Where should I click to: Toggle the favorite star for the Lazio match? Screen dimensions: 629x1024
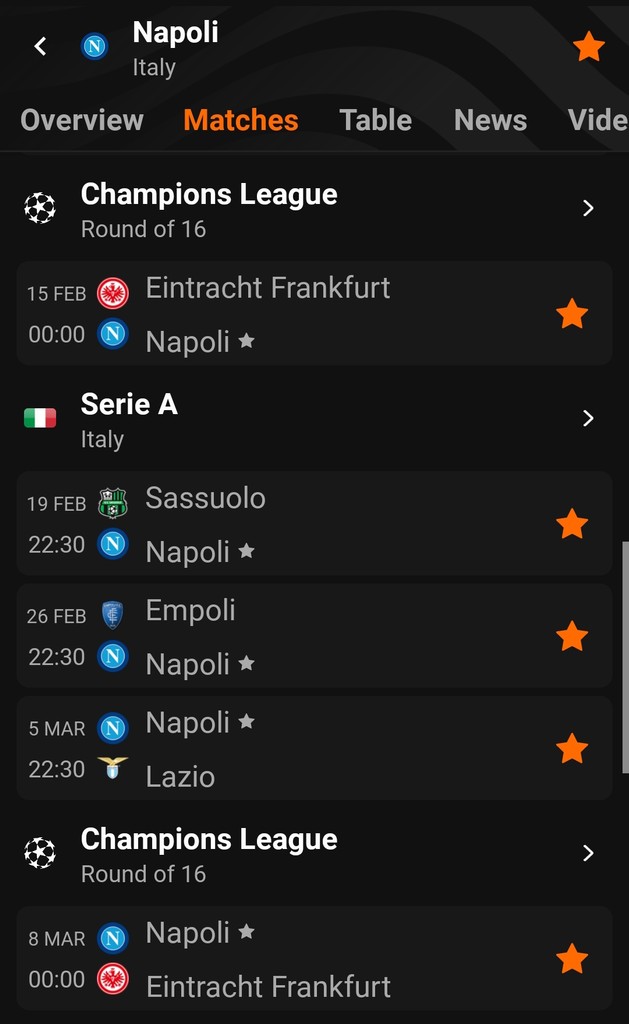[x=572, y=748]
